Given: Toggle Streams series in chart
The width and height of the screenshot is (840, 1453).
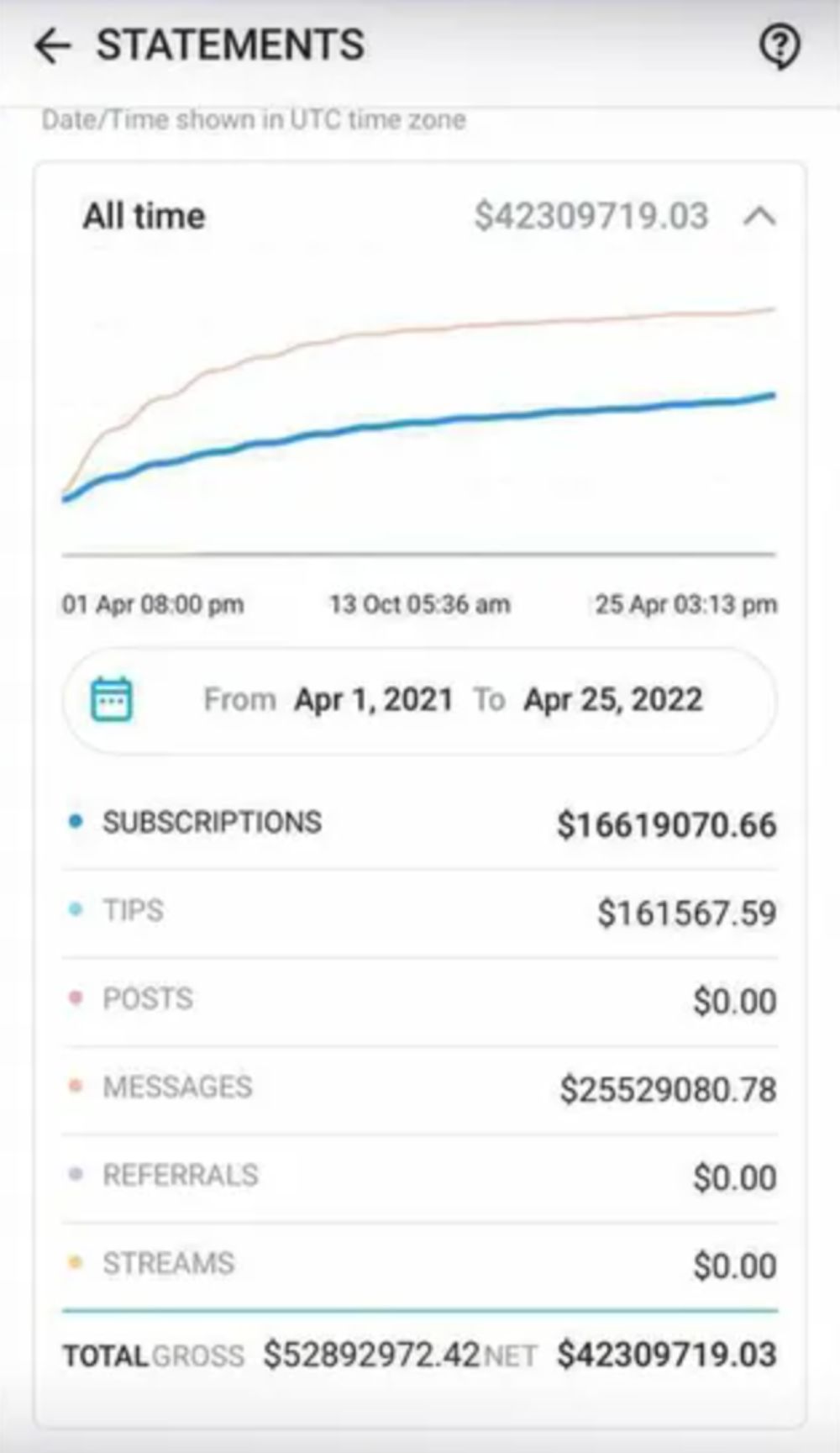Looking at the screenshot, I should coord(419,1266).
